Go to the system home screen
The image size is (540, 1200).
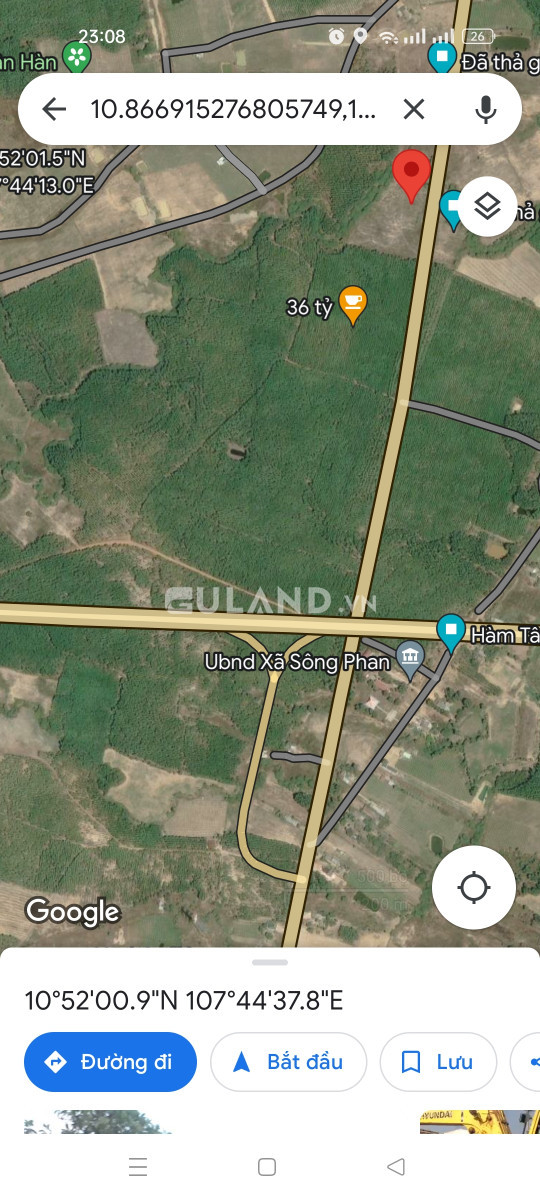click(267, 1166)
